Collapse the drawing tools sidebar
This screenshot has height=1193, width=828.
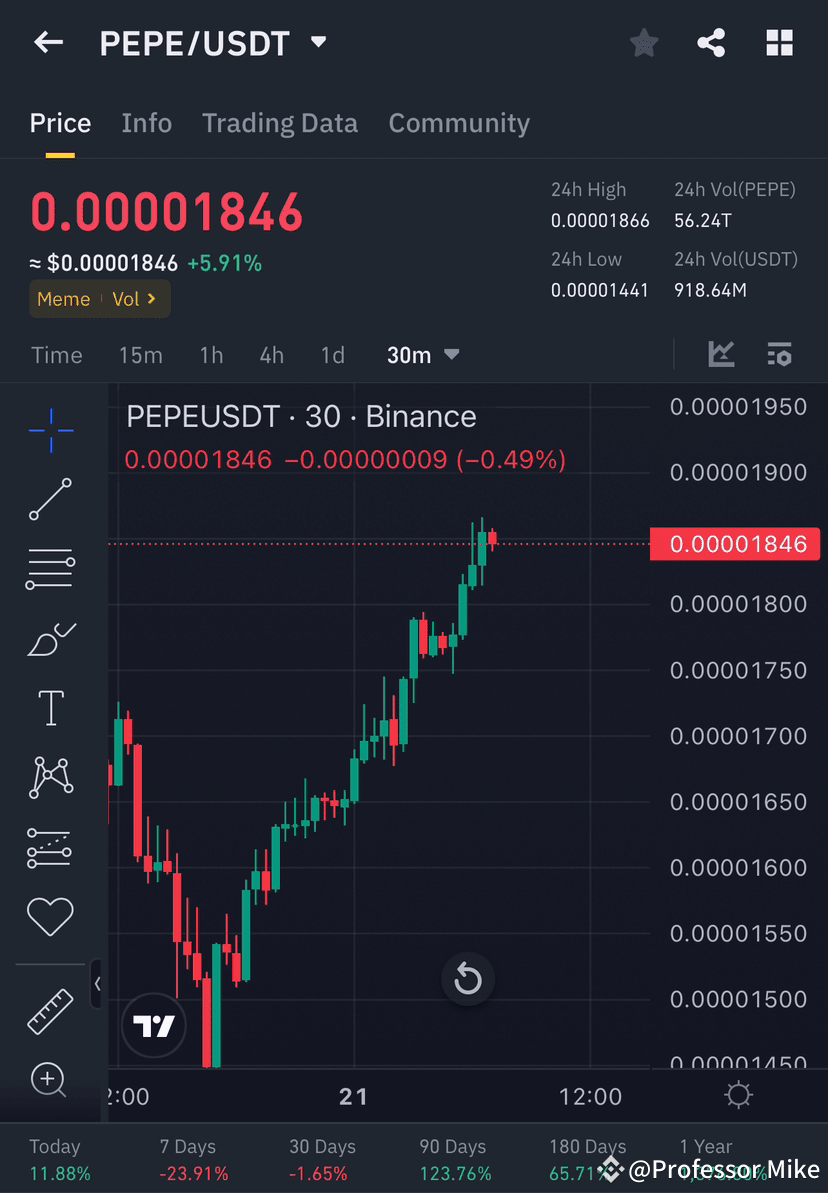(97, 984)
